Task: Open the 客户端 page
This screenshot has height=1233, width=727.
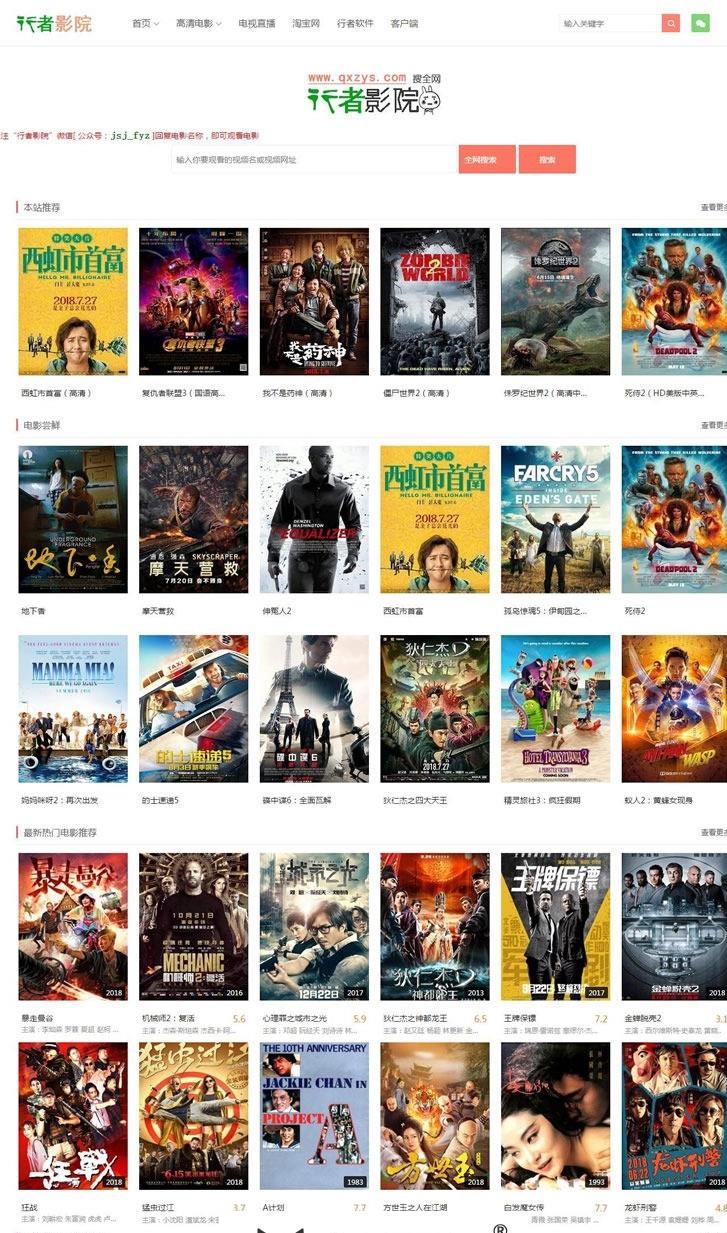Action: click(404, 23)
